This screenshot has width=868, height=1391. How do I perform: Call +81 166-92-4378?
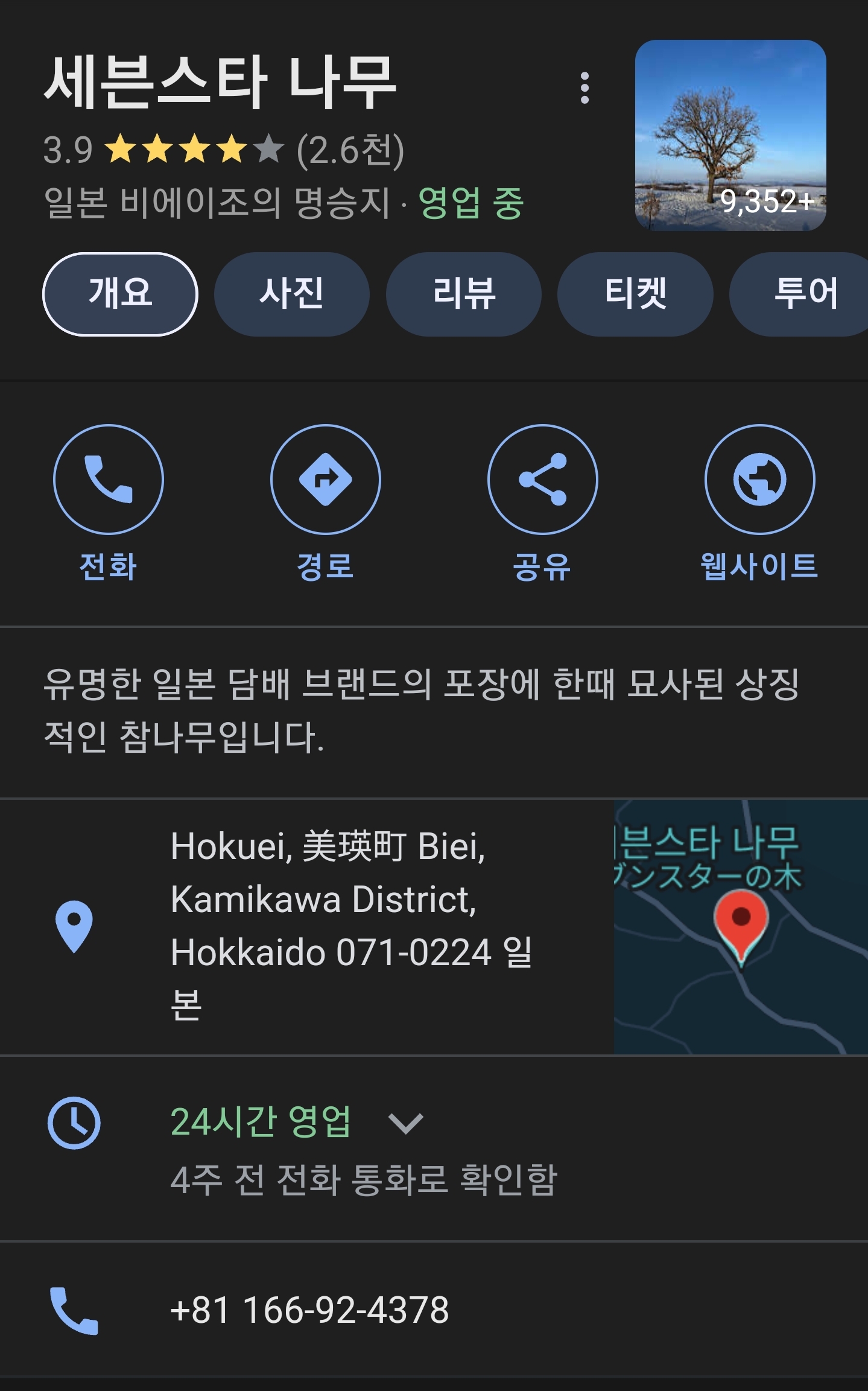click(434, 1310)
